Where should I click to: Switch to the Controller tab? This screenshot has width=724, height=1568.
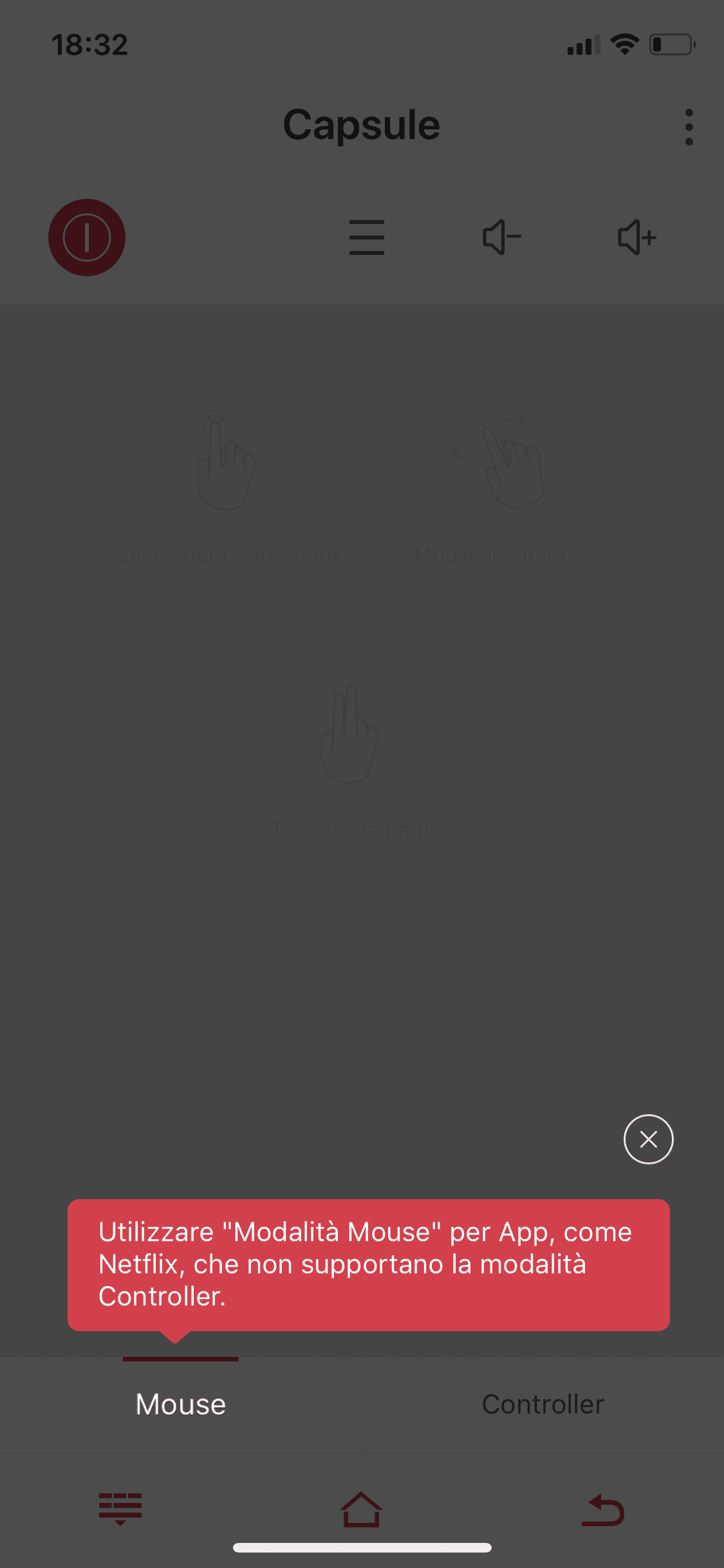click(543, 1405)
